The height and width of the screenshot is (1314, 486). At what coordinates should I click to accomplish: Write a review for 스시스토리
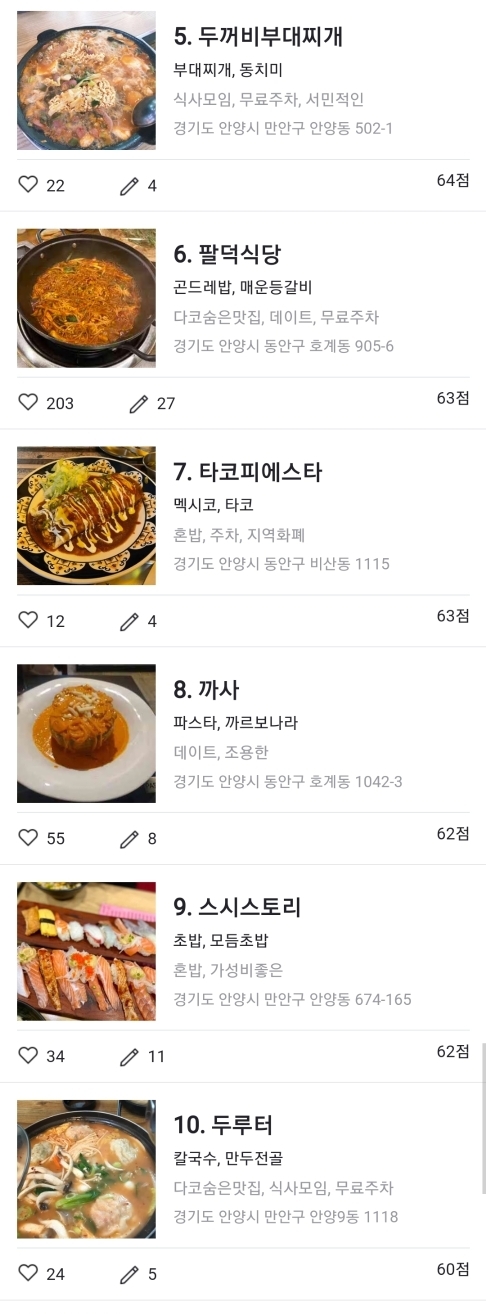[x=129, y=1056]
